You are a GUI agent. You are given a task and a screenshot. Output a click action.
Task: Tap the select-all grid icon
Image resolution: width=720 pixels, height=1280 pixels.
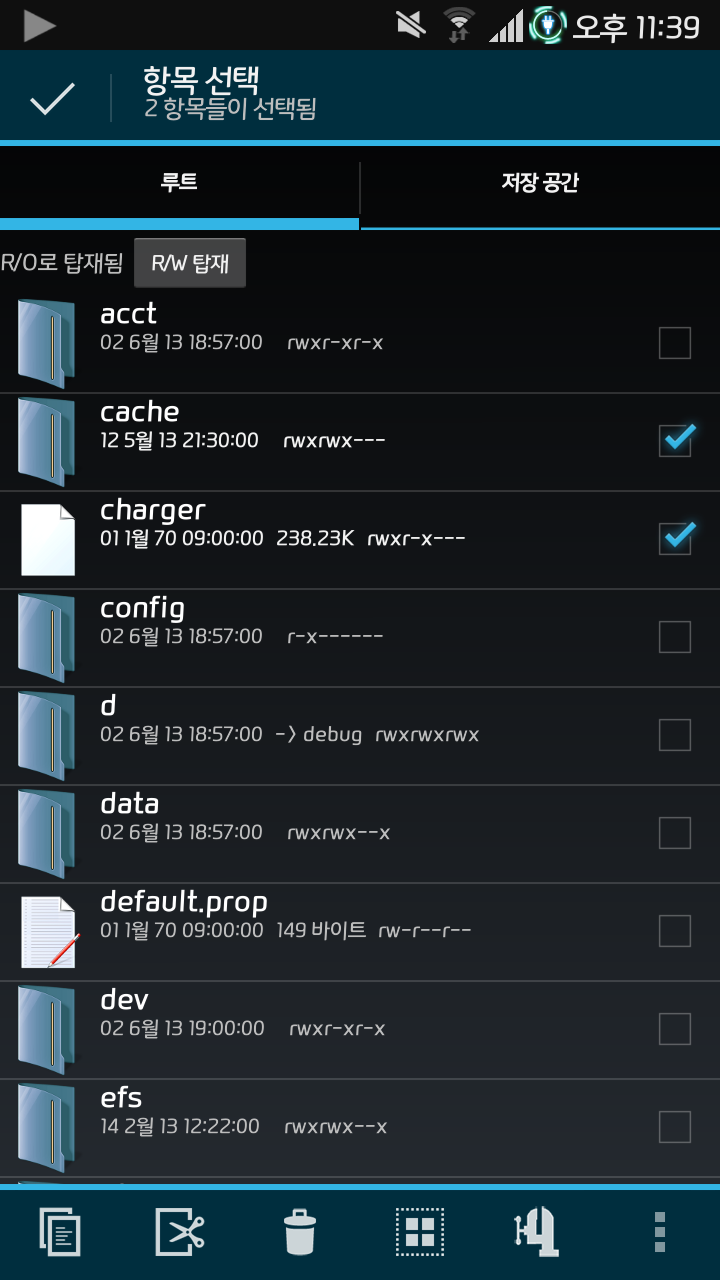click(420, 1231)
